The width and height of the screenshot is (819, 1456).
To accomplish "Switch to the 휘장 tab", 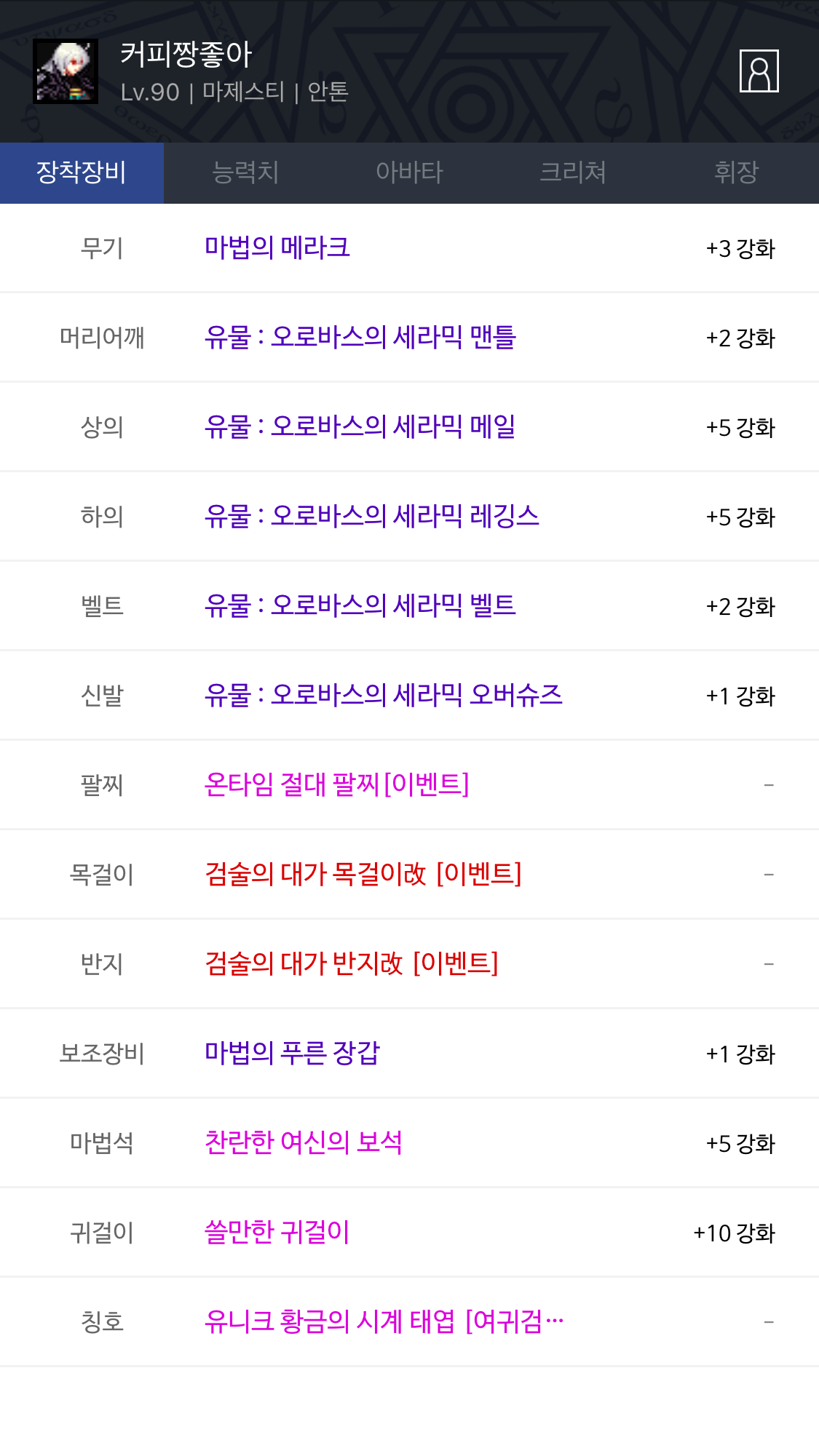I will pos(737,172).
